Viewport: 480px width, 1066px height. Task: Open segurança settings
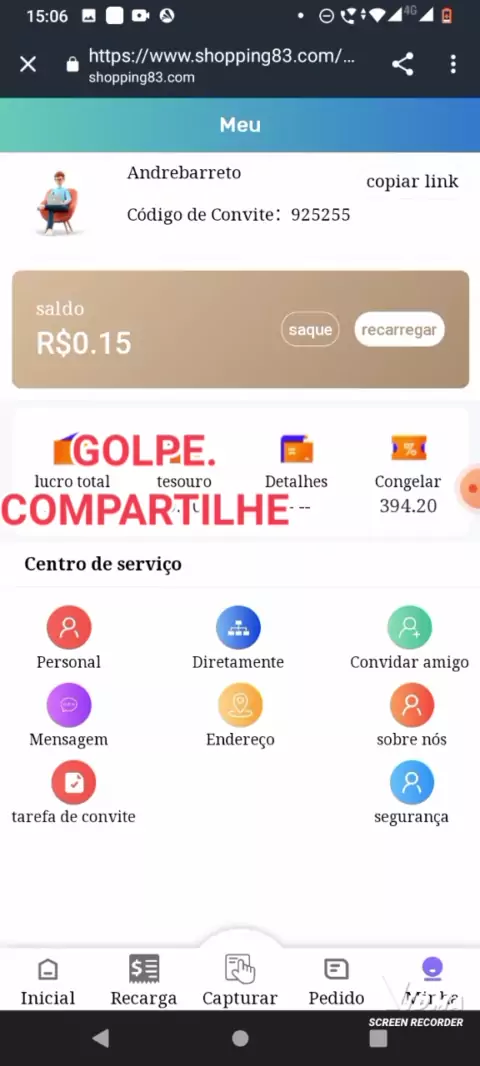[411, 793]
